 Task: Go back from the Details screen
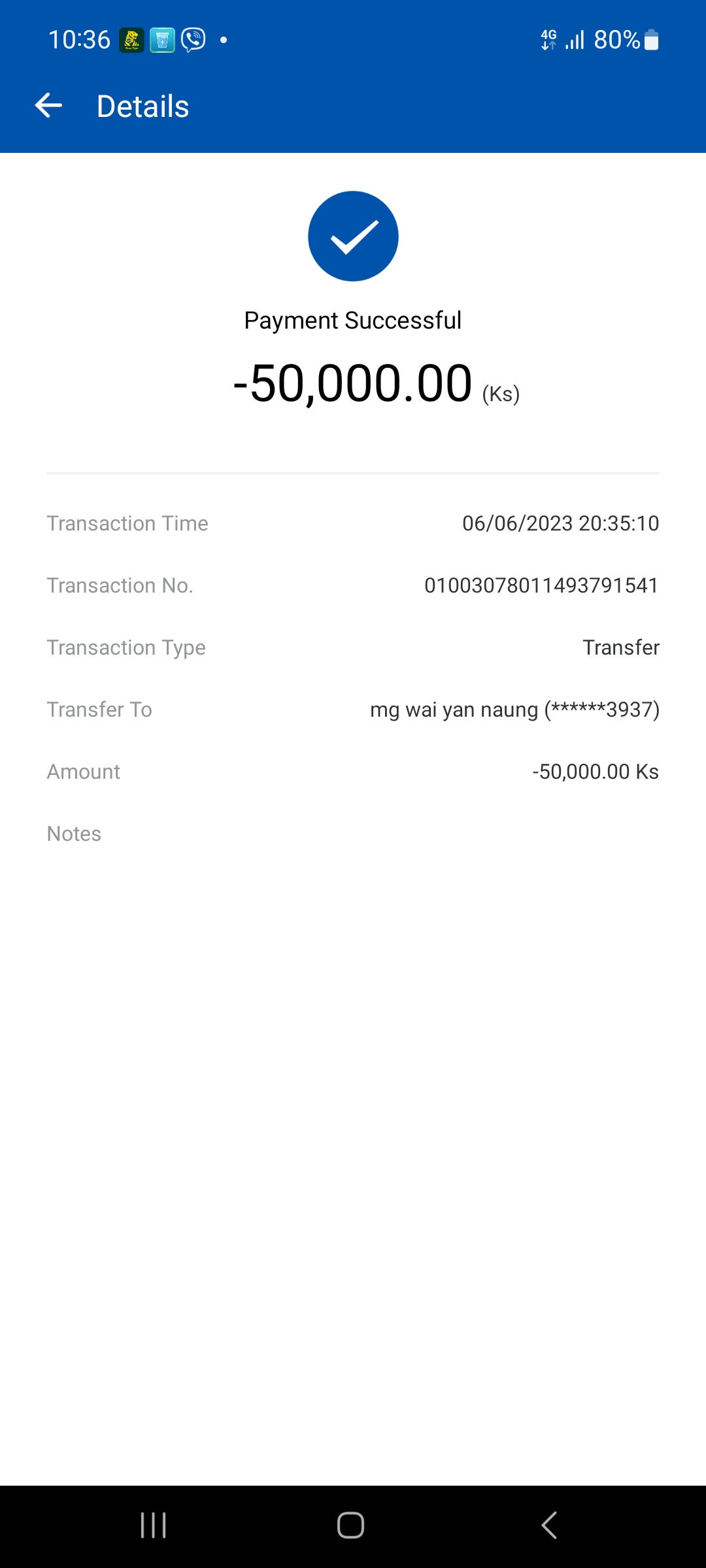point(48,106)
